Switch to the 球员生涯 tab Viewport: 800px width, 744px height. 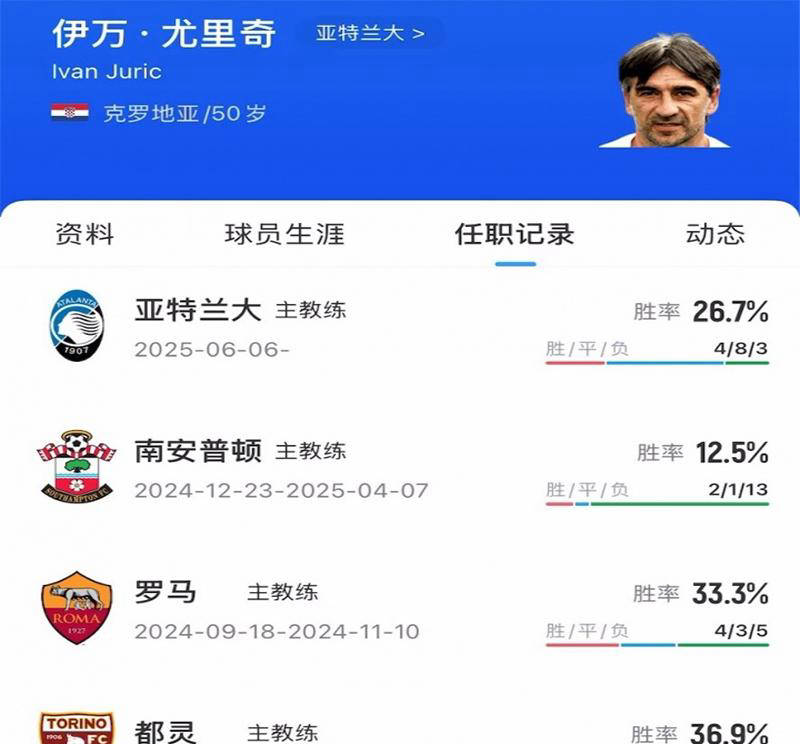click(284, 235)
